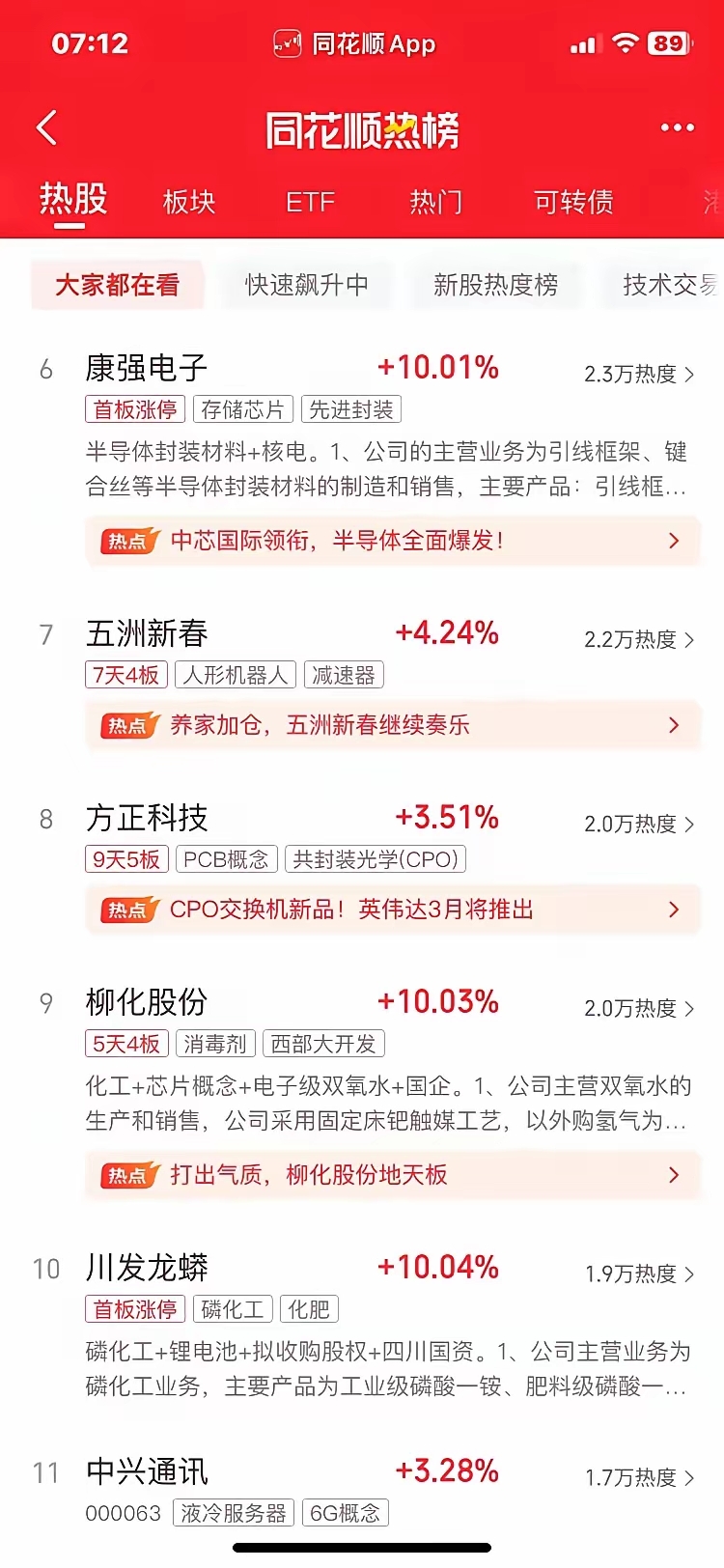Tap stock code 000063 under 中兴通讯
Viewport: 724px width, 1568px height.
[x=124, y=1513]
